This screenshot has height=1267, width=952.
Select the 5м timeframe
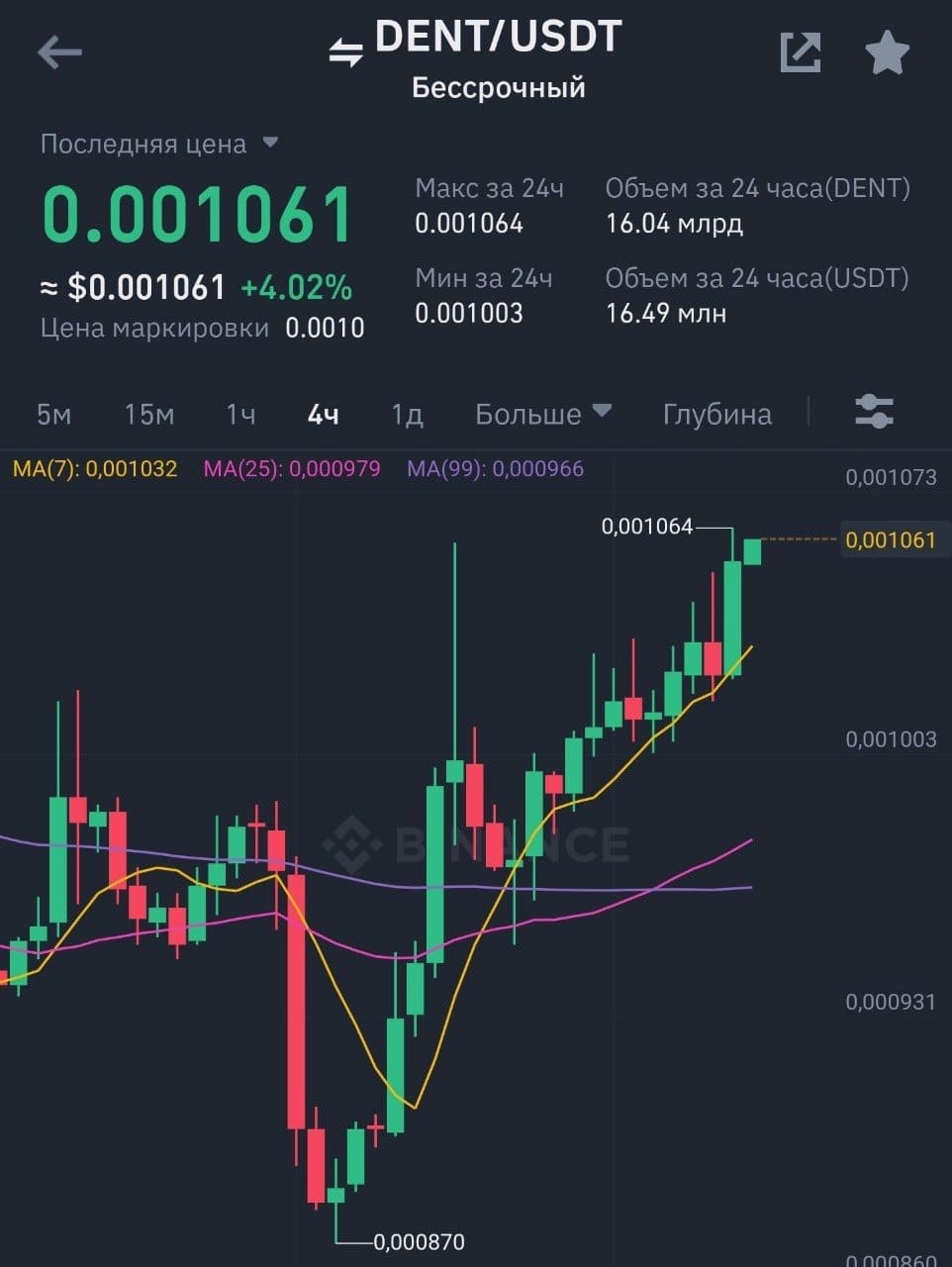tap(54, 414)
